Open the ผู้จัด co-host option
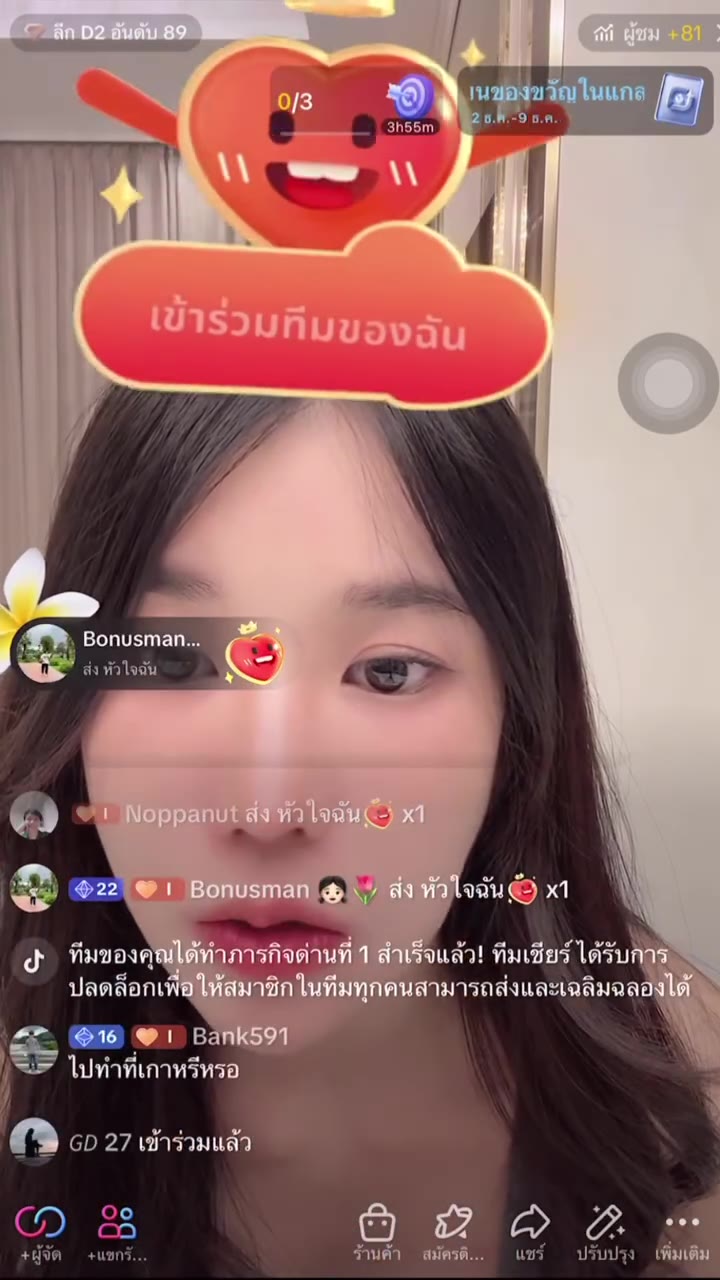The height and width of the screenshot is (1280, 720). click(40, 1232)
